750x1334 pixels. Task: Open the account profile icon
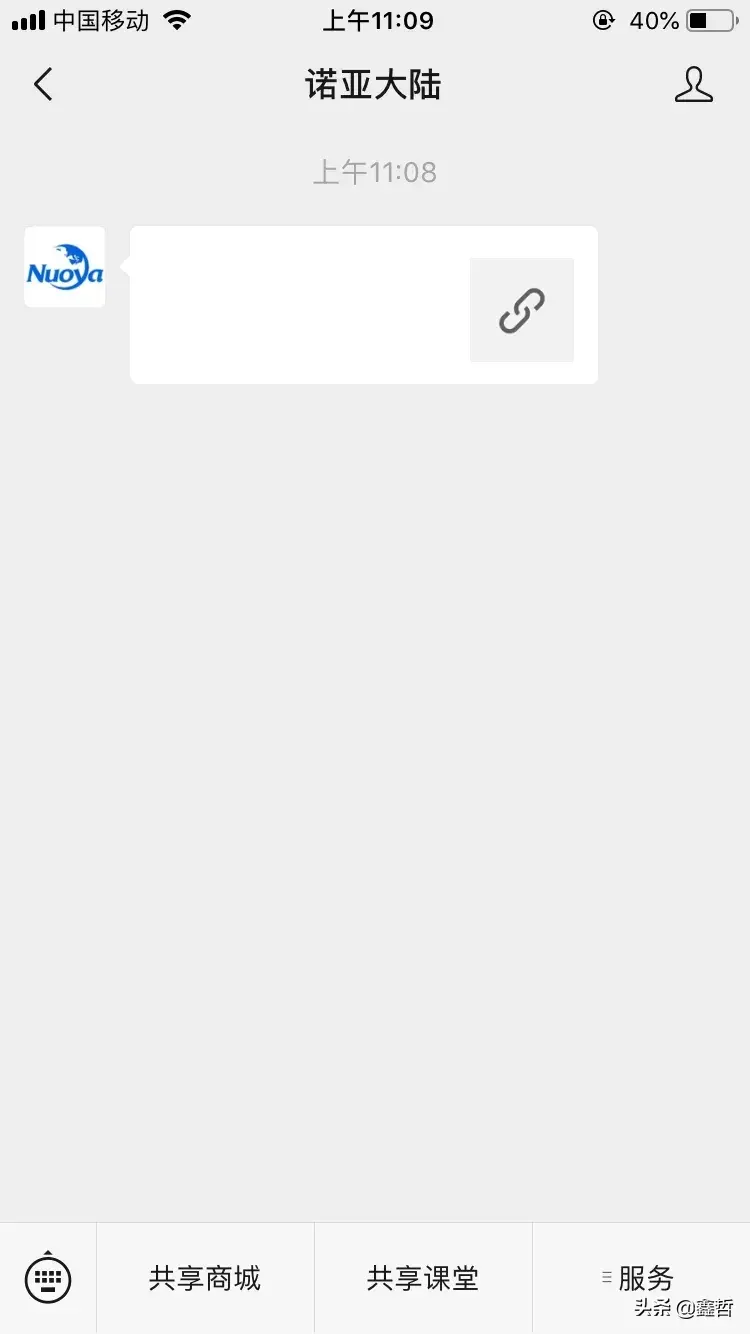[x=693, y=85]
